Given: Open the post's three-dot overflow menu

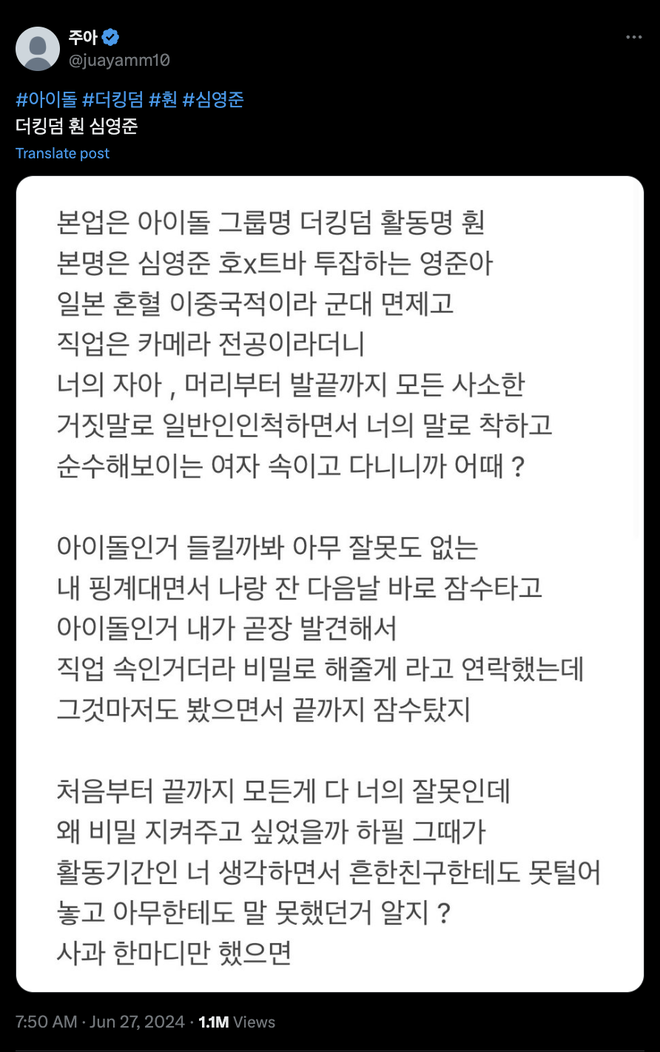Looking at the screenshot, I should point(633,37).
